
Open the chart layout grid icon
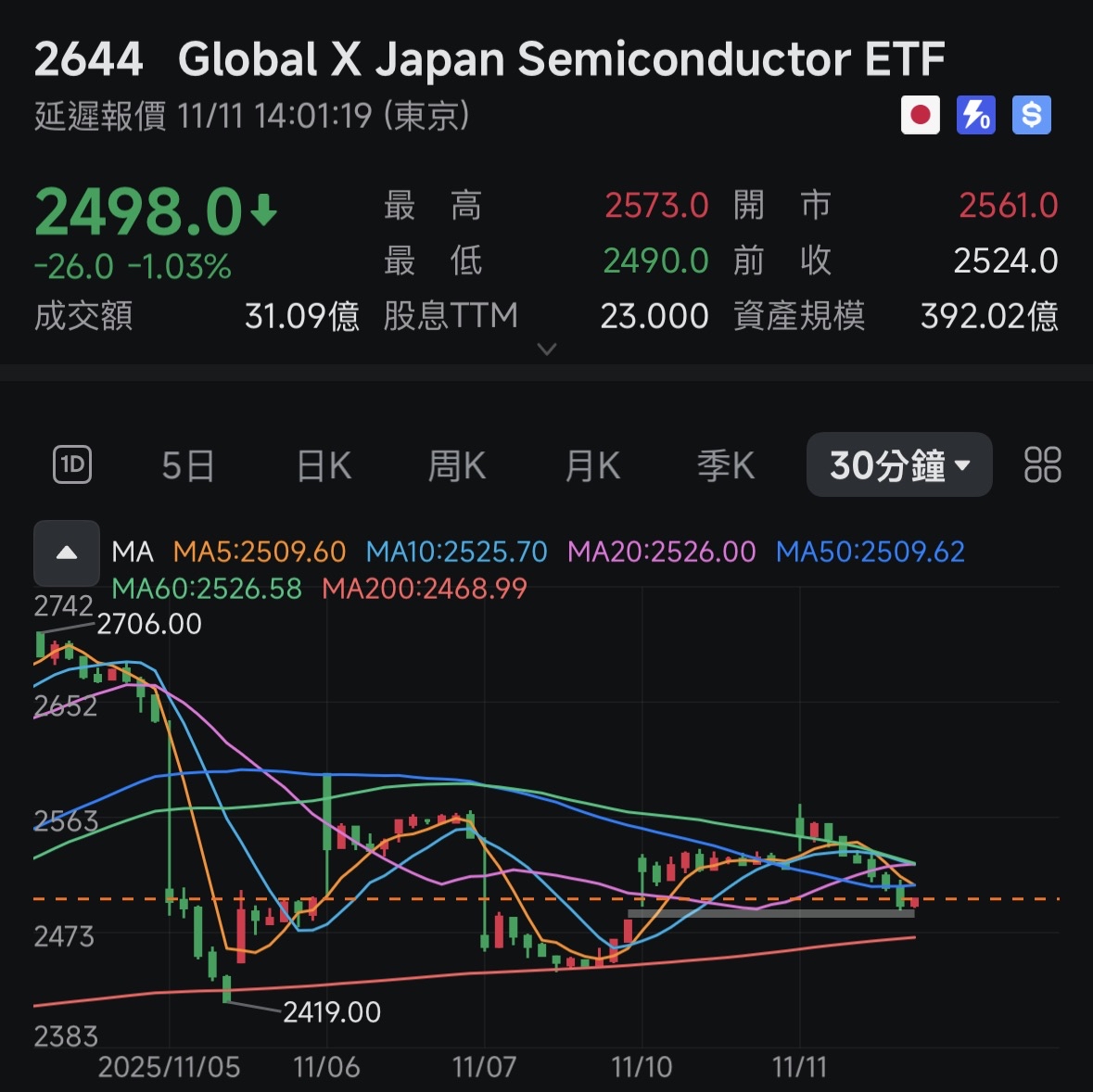[x=1042, y=465]
